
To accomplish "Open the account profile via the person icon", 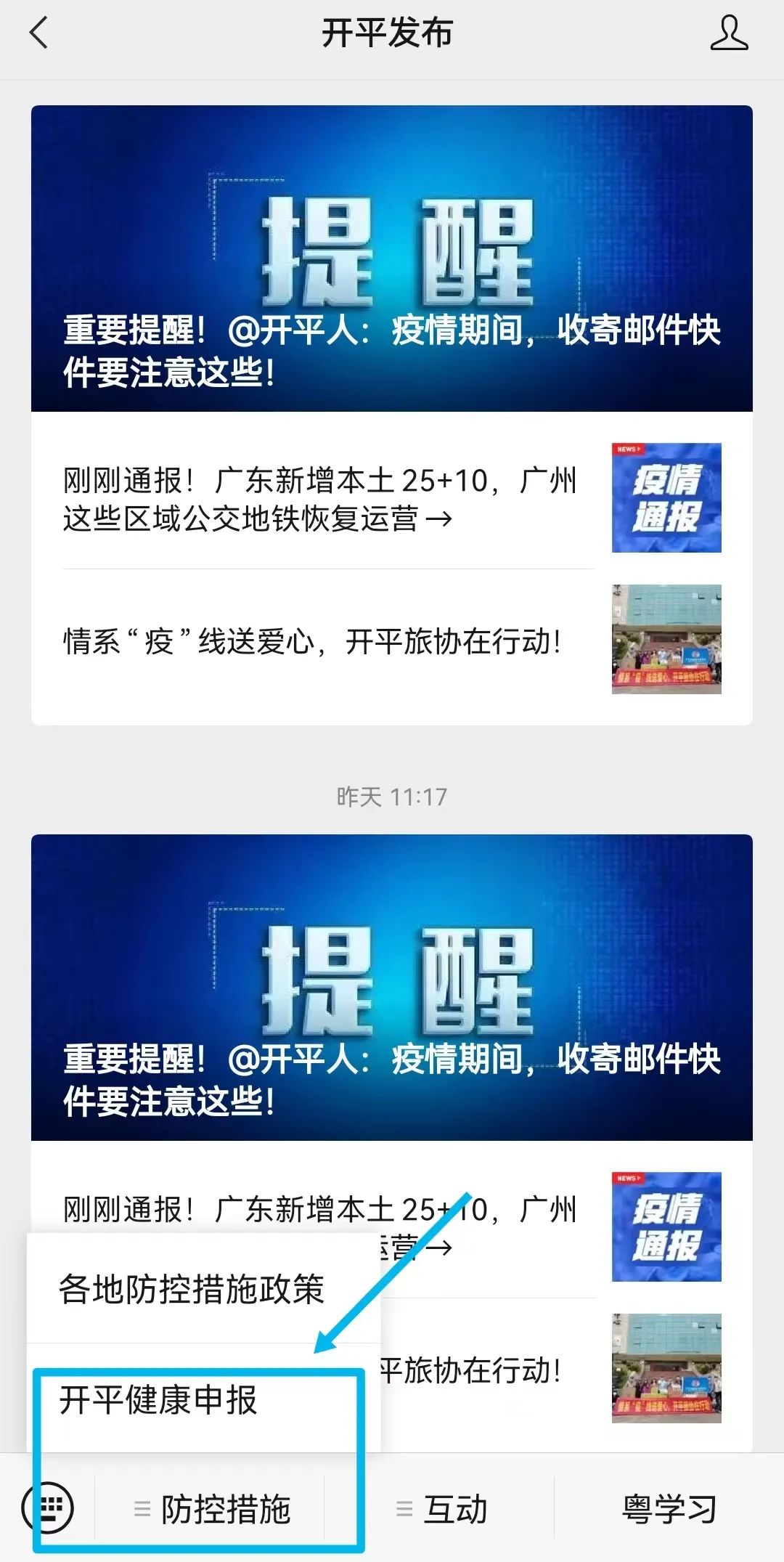I will [x=730, y=35].
